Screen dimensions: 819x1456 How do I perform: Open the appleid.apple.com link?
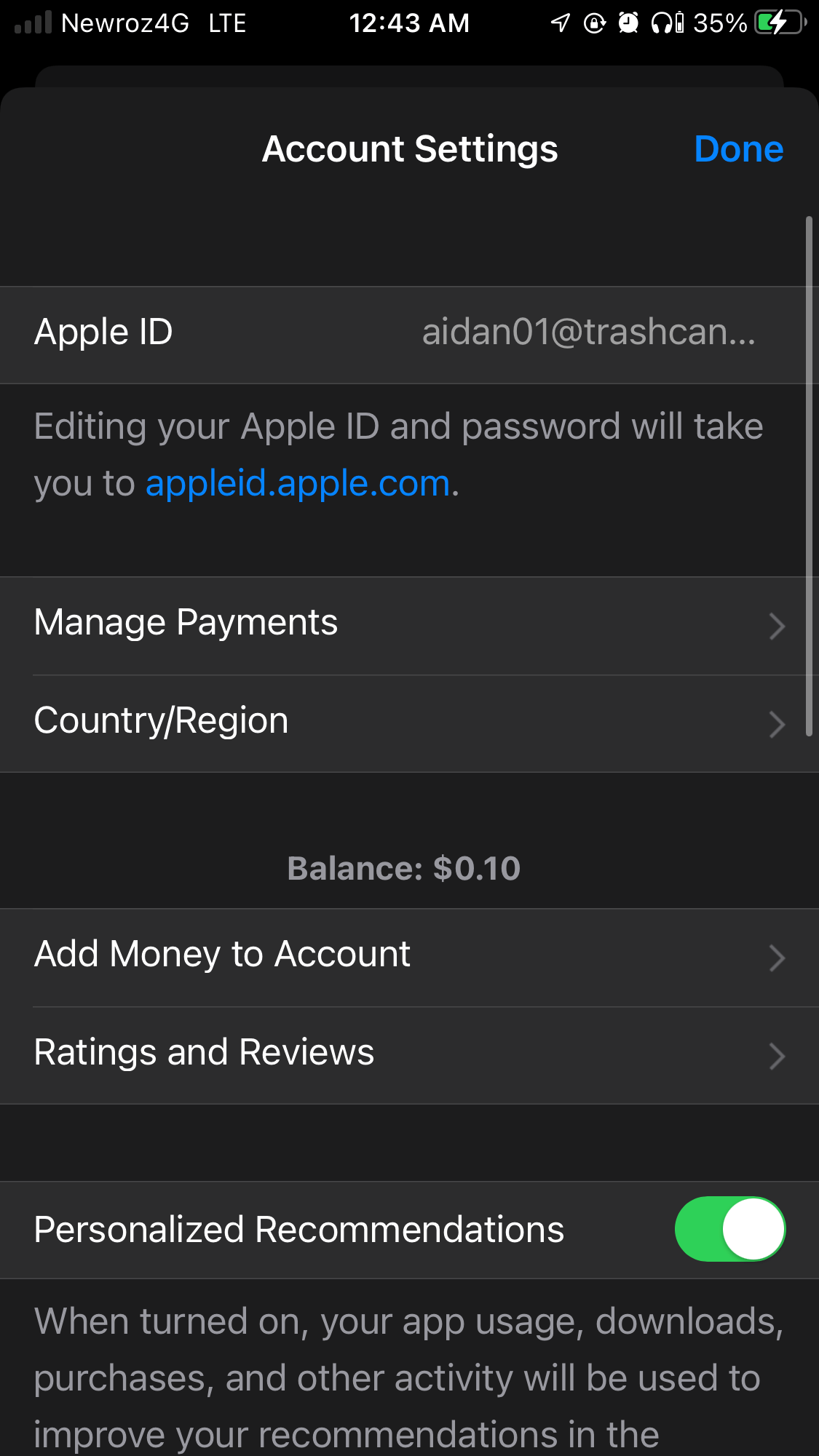coord(298,482)
